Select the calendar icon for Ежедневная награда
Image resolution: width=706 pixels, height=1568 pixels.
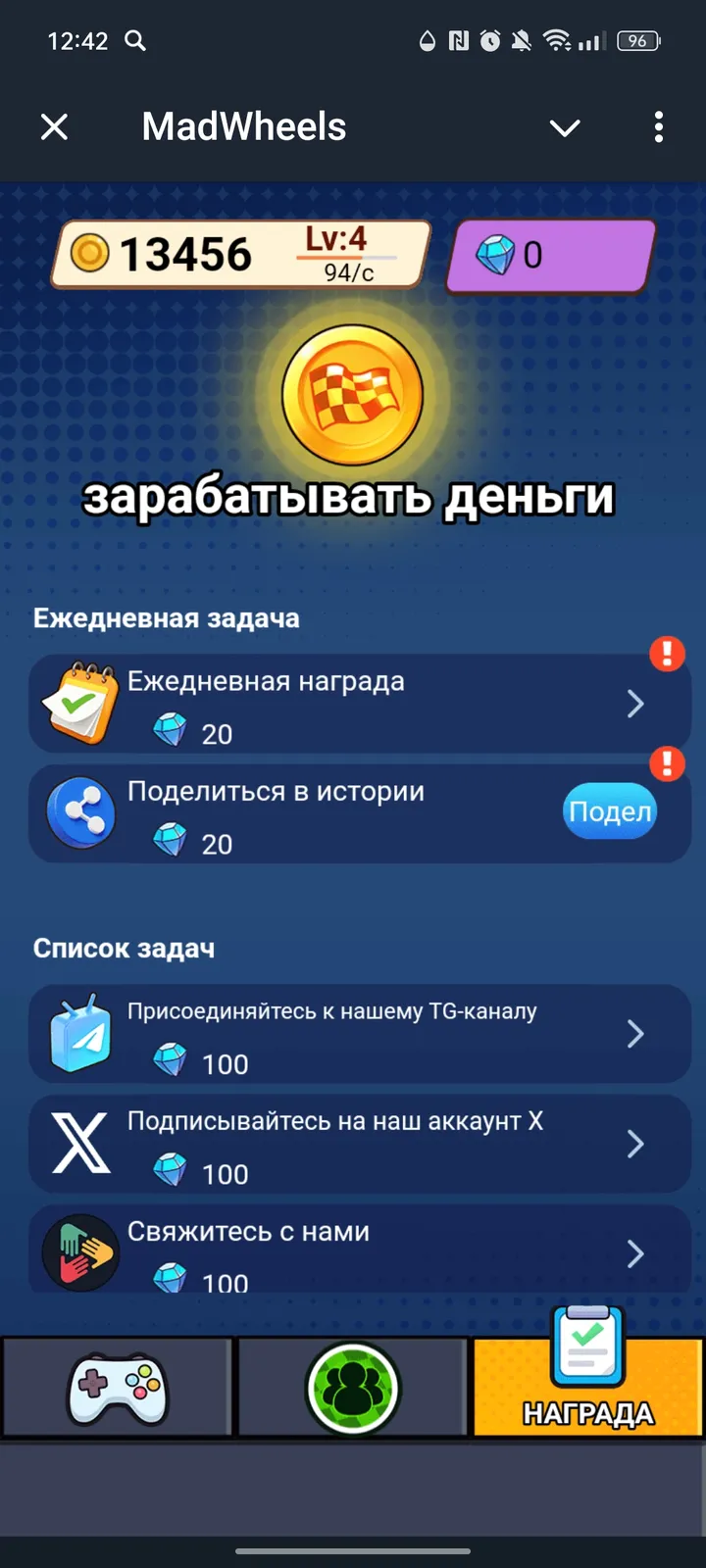point(78,703)
